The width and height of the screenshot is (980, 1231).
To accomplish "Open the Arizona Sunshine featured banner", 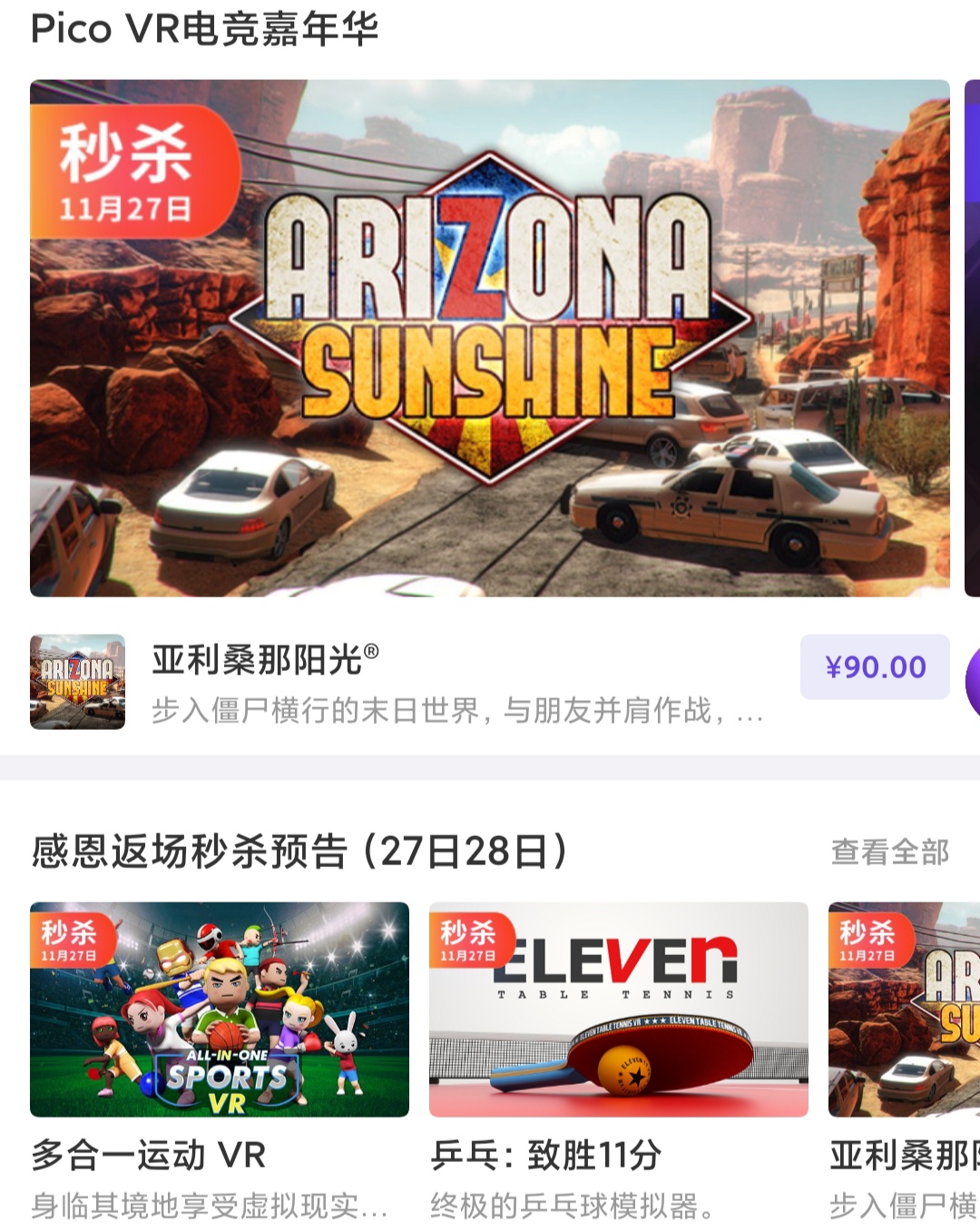I will (490, 338).
